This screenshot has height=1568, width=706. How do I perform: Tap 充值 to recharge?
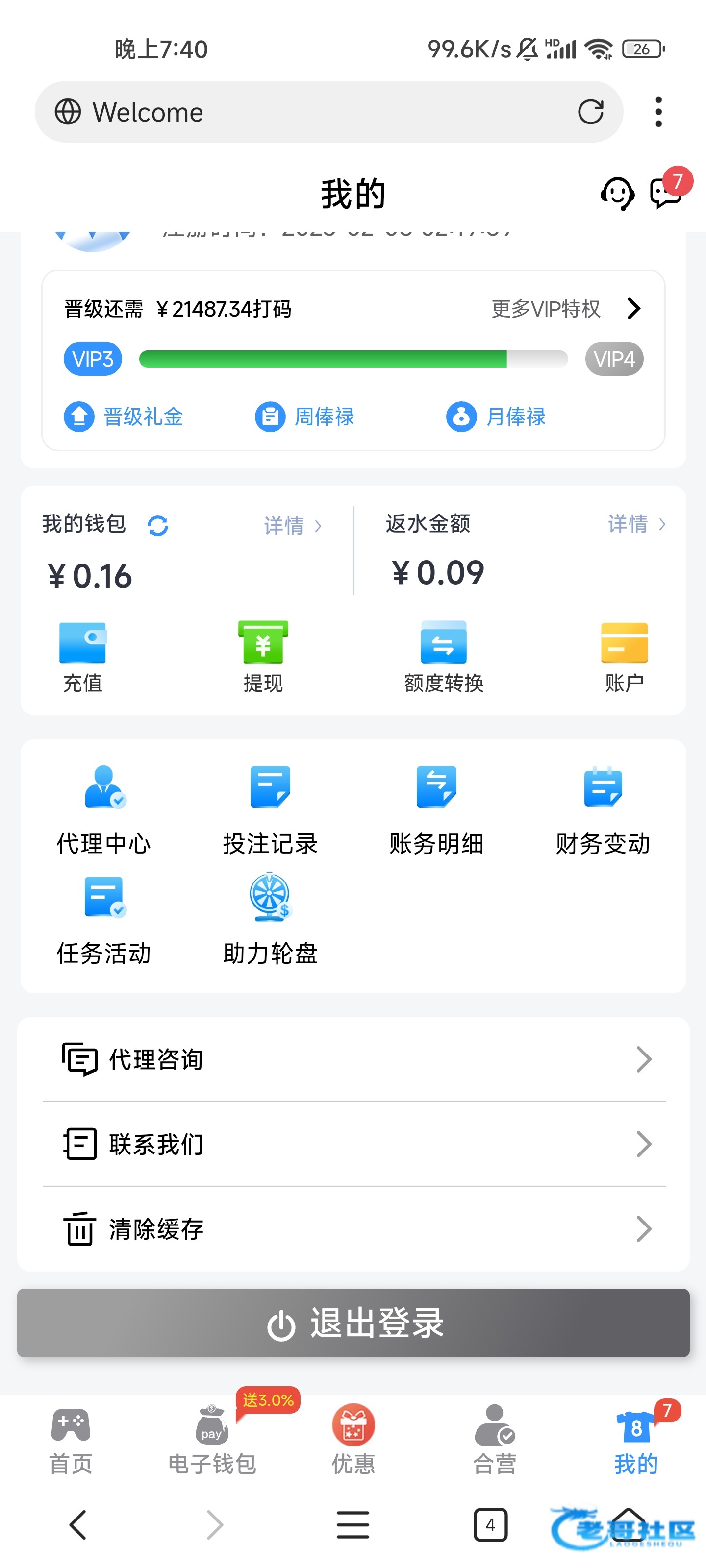[83, 657]
